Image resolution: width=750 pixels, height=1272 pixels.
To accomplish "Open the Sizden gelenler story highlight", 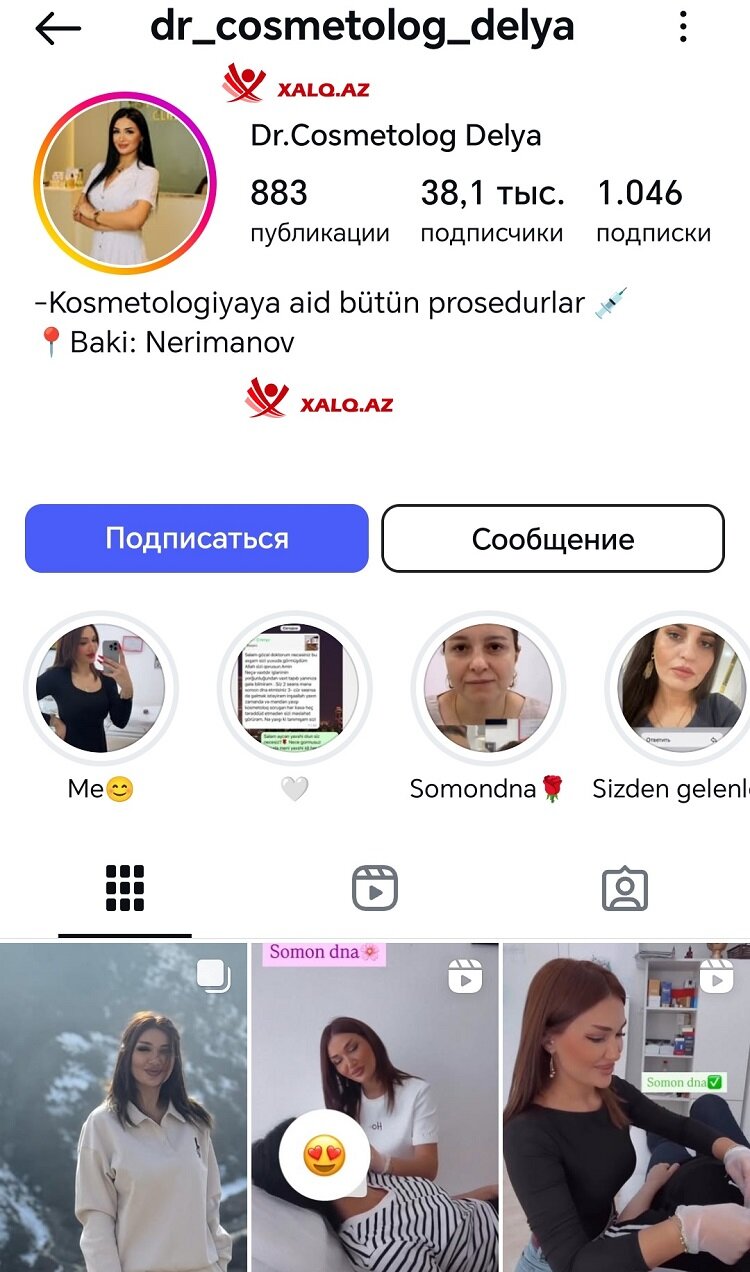I will (x=680, y=688).
